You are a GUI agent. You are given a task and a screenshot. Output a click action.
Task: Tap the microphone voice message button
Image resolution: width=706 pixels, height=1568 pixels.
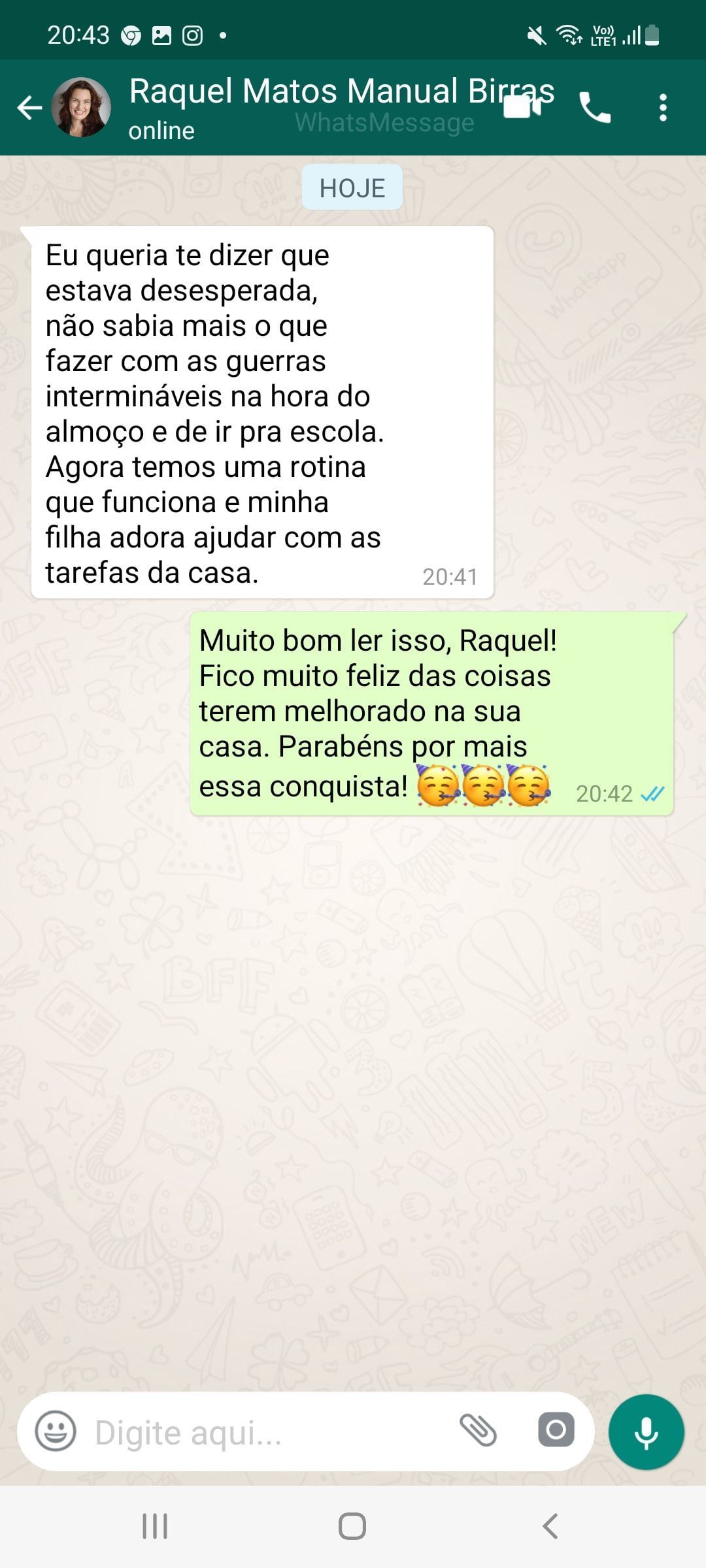click(x=647, y=1432)
